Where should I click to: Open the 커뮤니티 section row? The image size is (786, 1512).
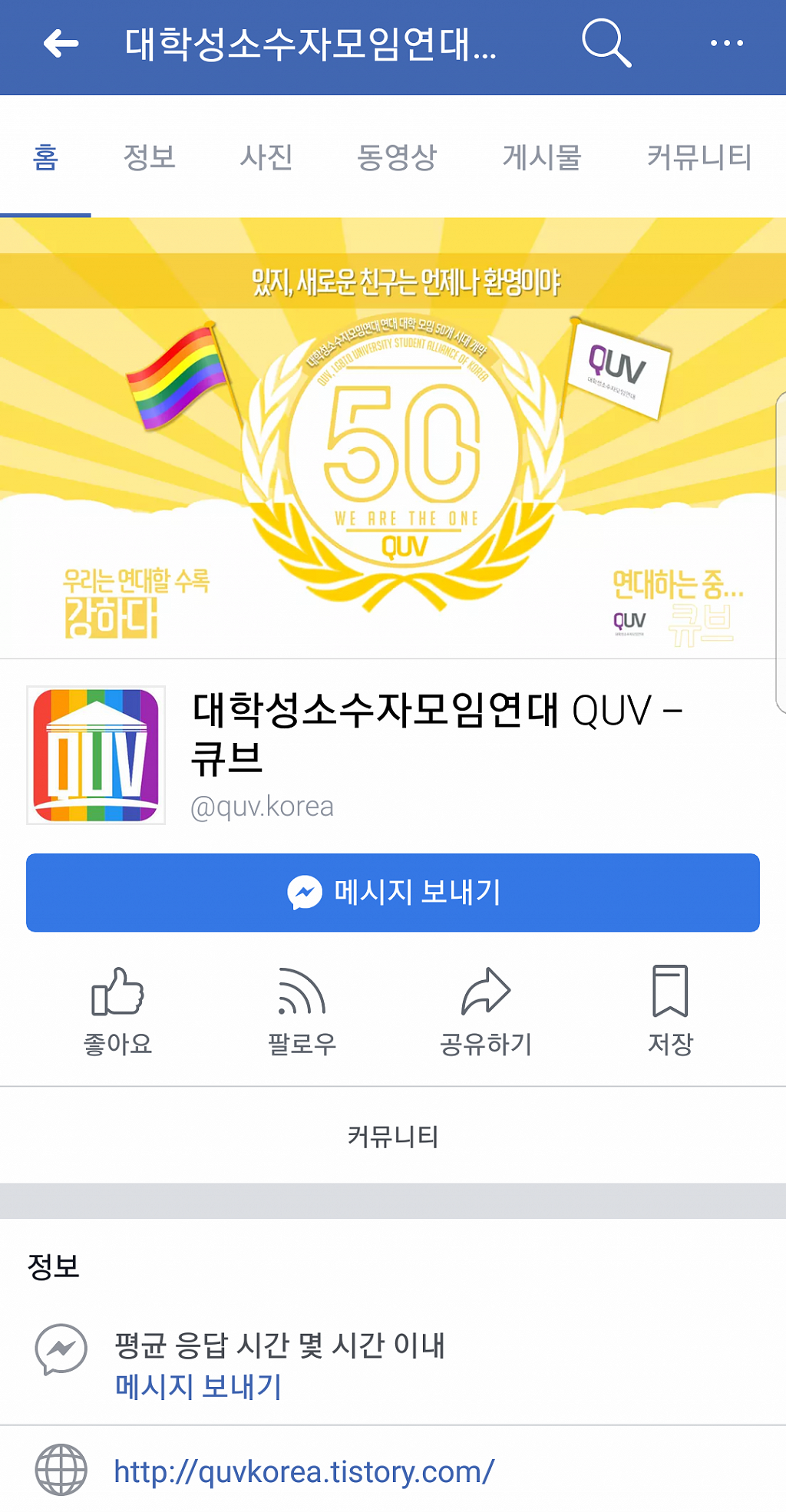pos(393,1136)
